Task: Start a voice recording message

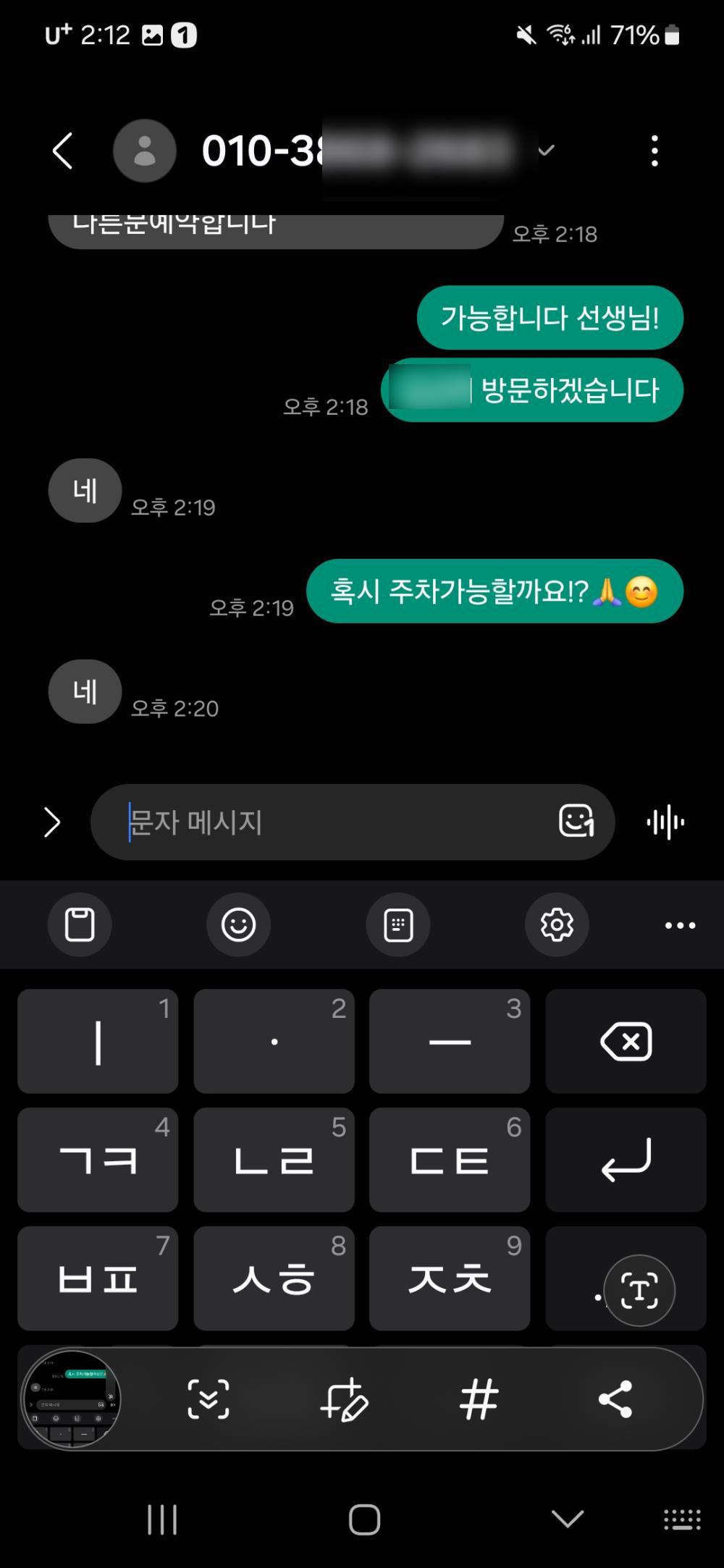Action: click(665, 822)
